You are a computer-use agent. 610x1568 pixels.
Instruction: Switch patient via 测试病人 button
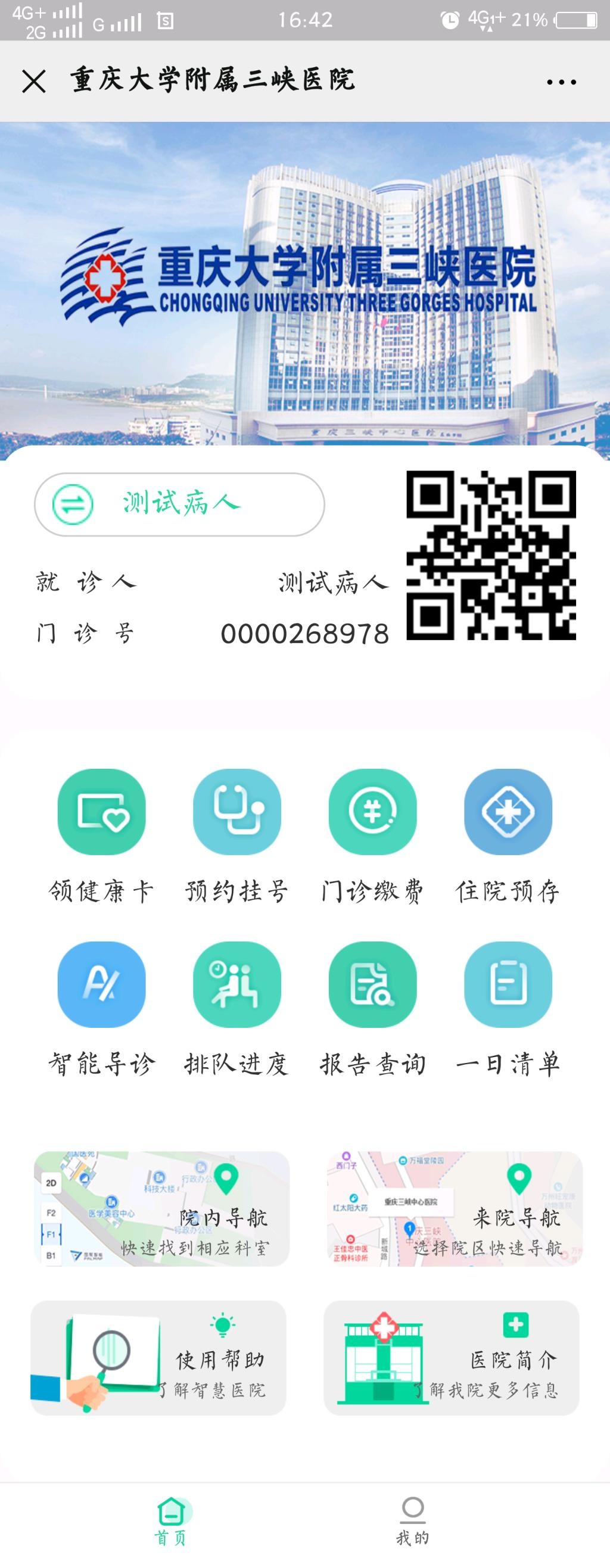pyautogui.click(x=179, y=504)
